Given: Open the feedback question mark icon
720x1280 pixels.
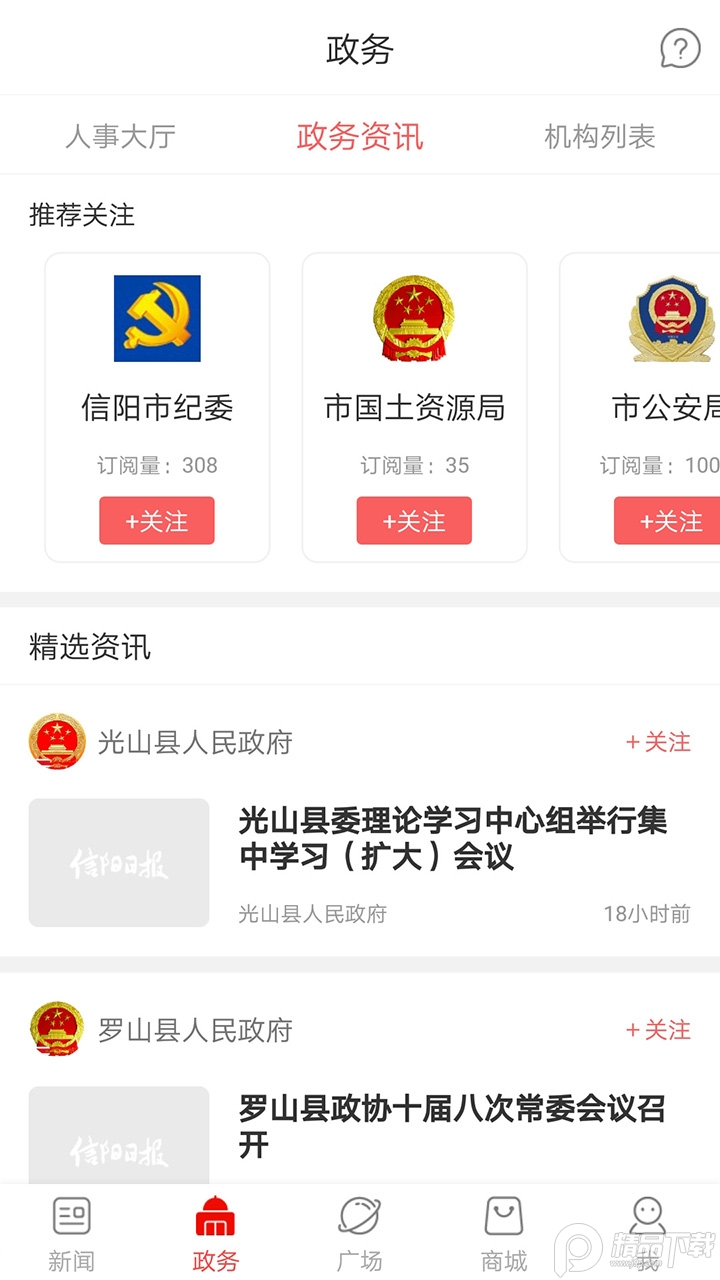Looking at the screenshot, I should point(679,49).
